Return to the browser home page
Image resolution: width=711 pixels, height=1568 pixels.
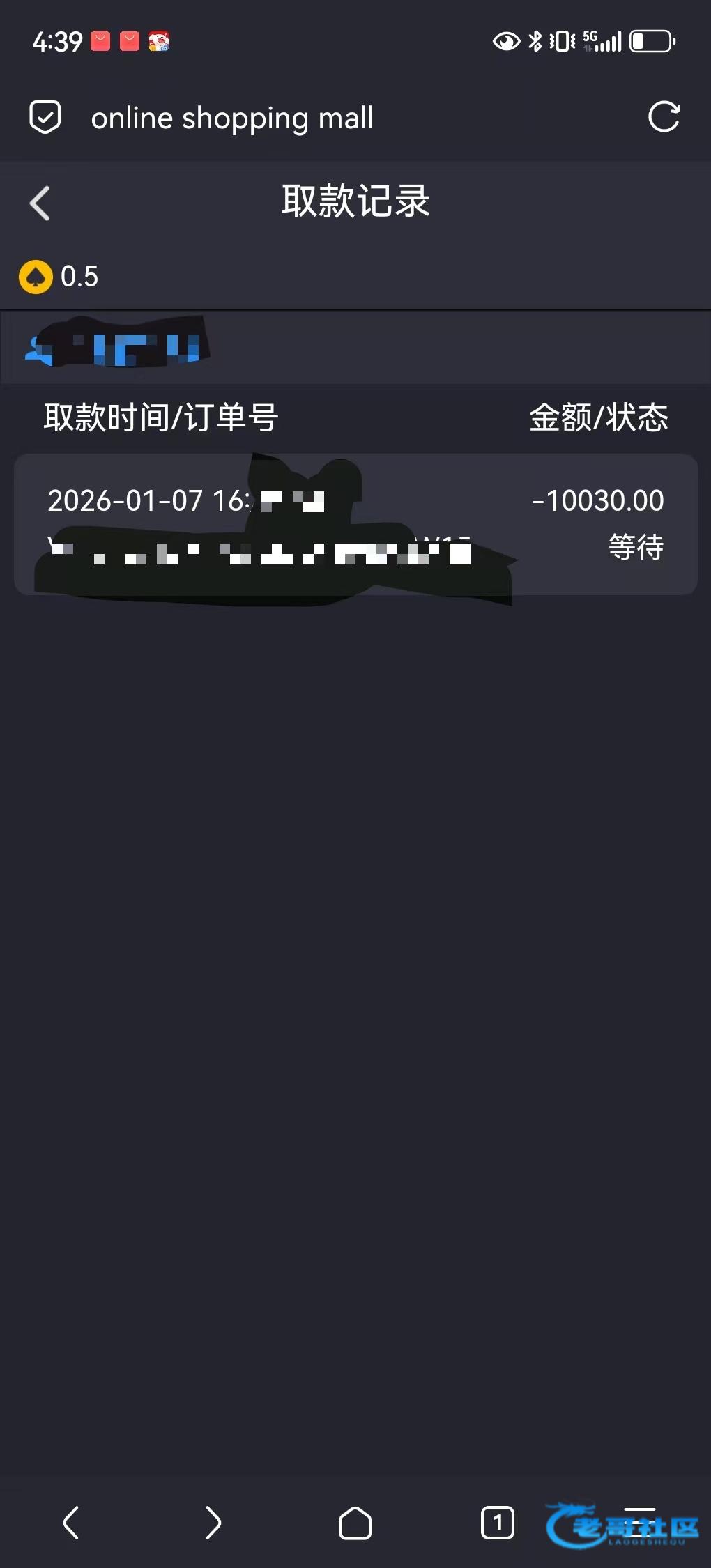click(x=355, y=1523)
